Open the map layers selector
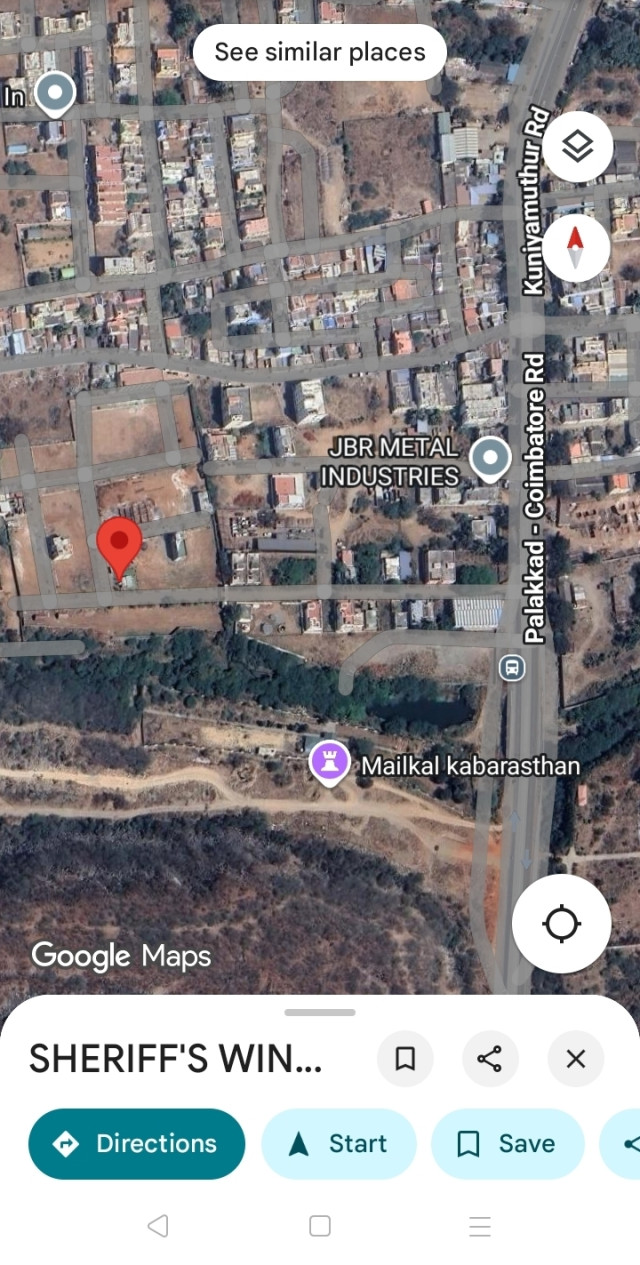Viewport: 640px width, 1265px height. click(x=577, y=148)
